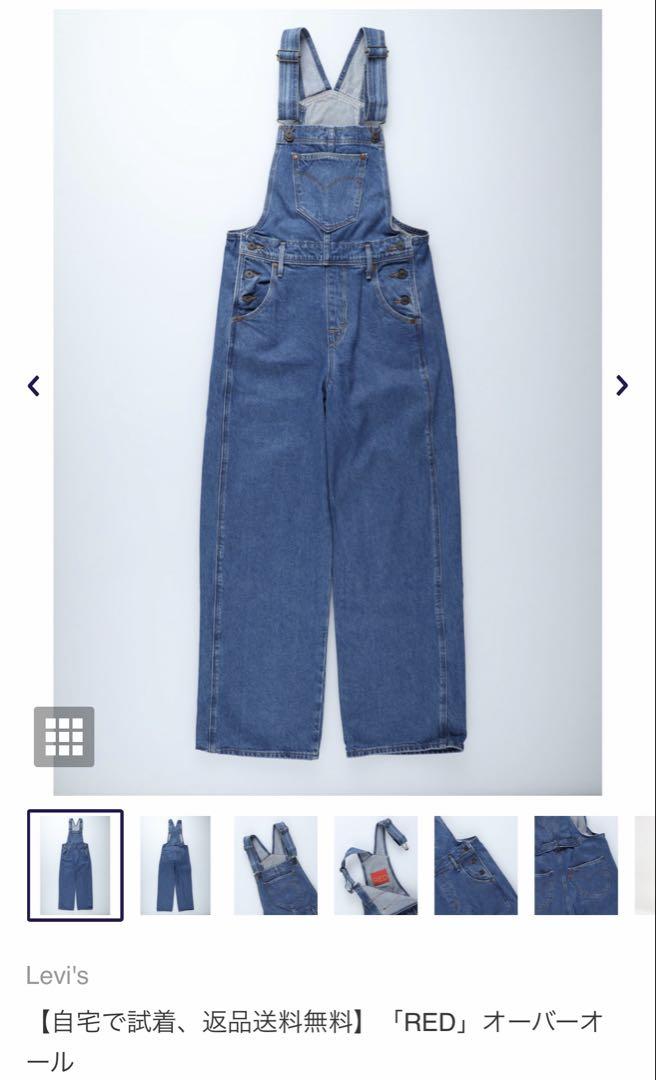Viewport: 656px width, 1080px height.
Task: Select the front view overalls thumbnail
Action: [75, 865]
